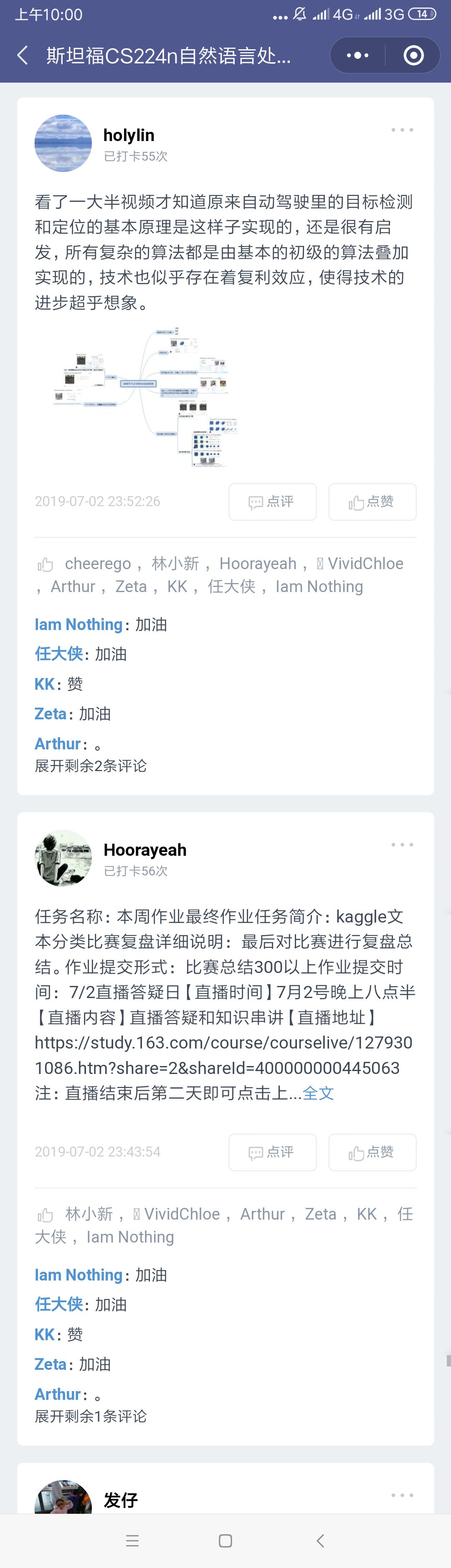The height and width of the screenshot is (1568, 451).
Task: Expand full text of Hoorayeah's post
Action: coord(318,1093)
